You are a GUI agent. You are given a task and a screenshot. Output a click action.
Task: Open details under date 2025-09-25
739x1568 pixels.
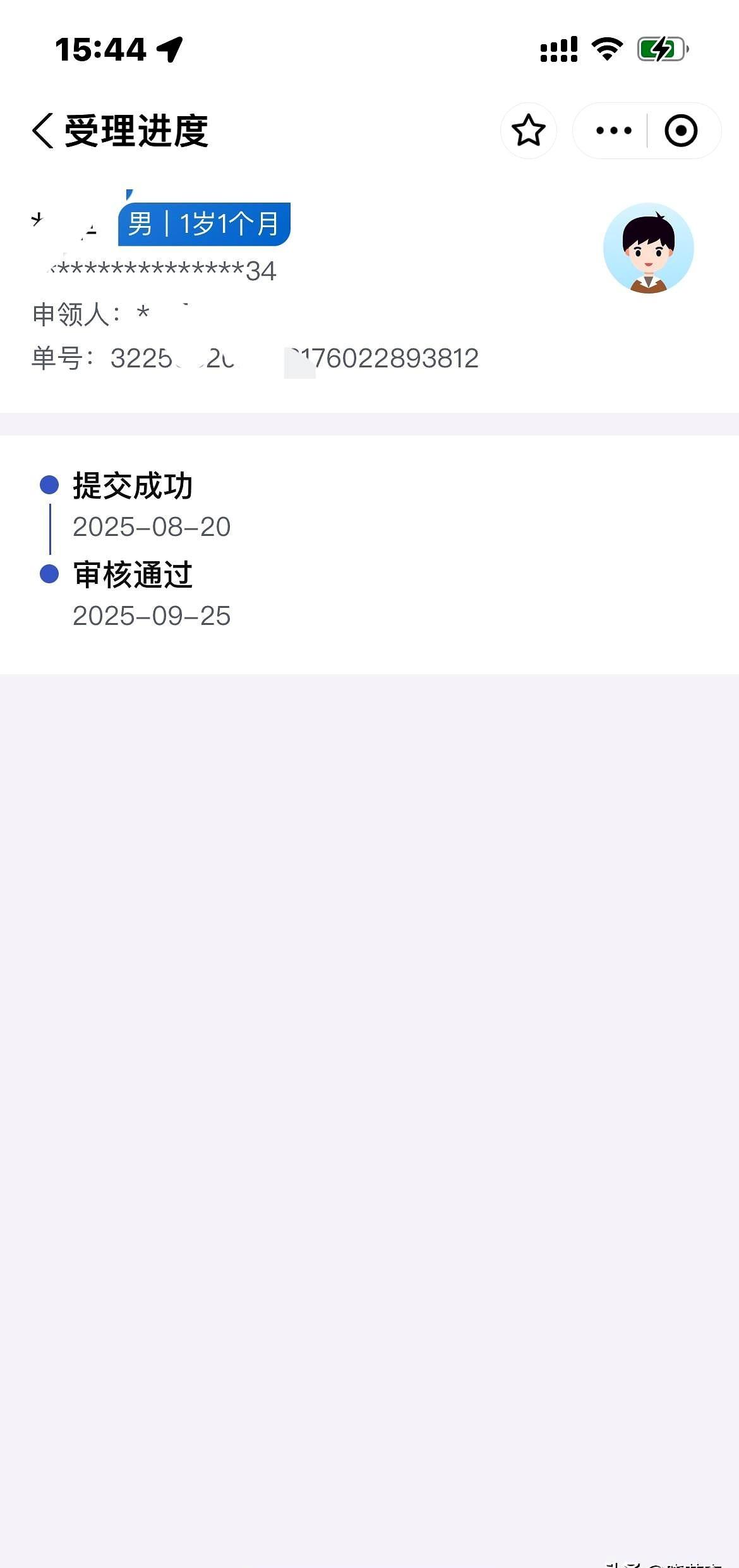click(x=152, y=614)
